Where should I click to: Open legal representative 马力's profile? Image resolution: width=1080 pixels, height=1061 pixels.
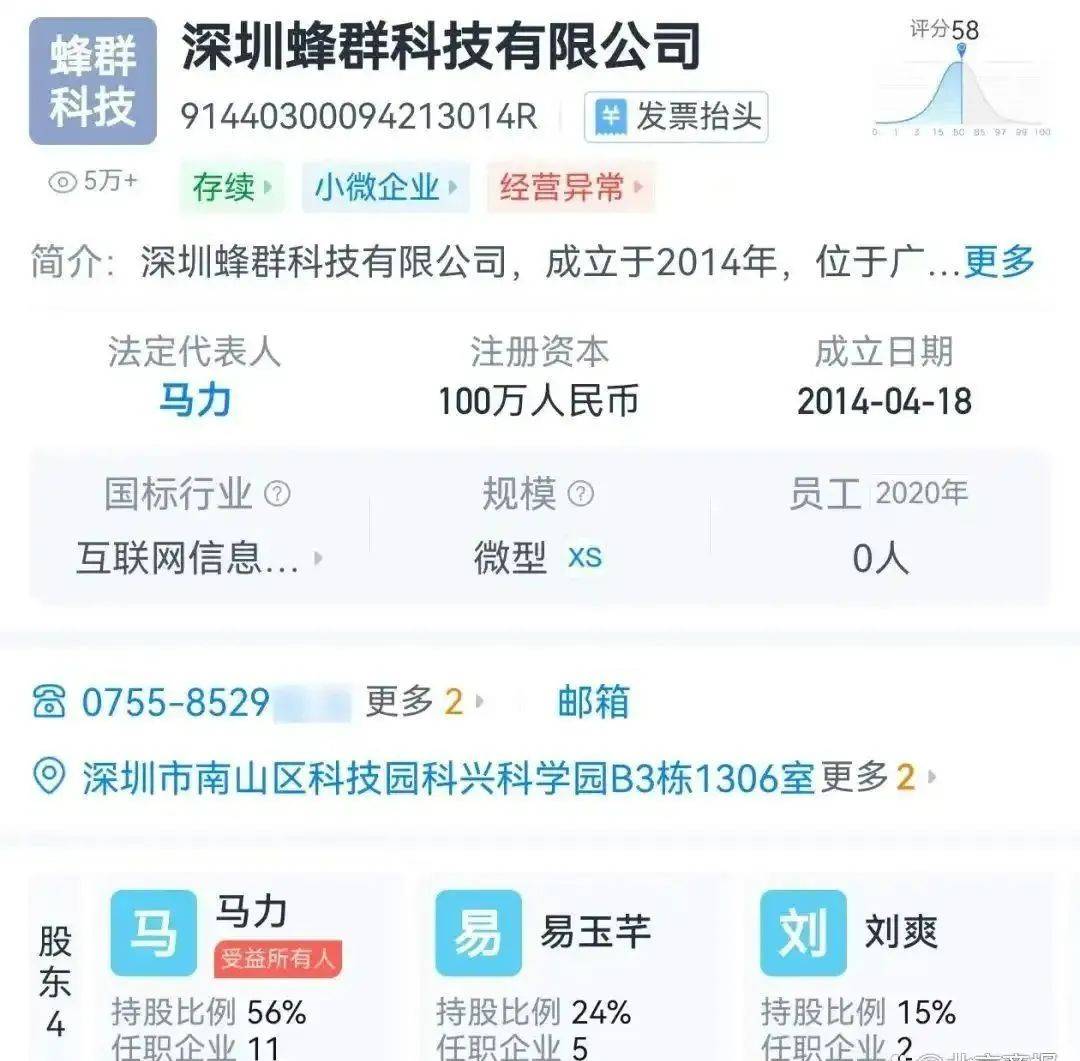coord(195,400)
